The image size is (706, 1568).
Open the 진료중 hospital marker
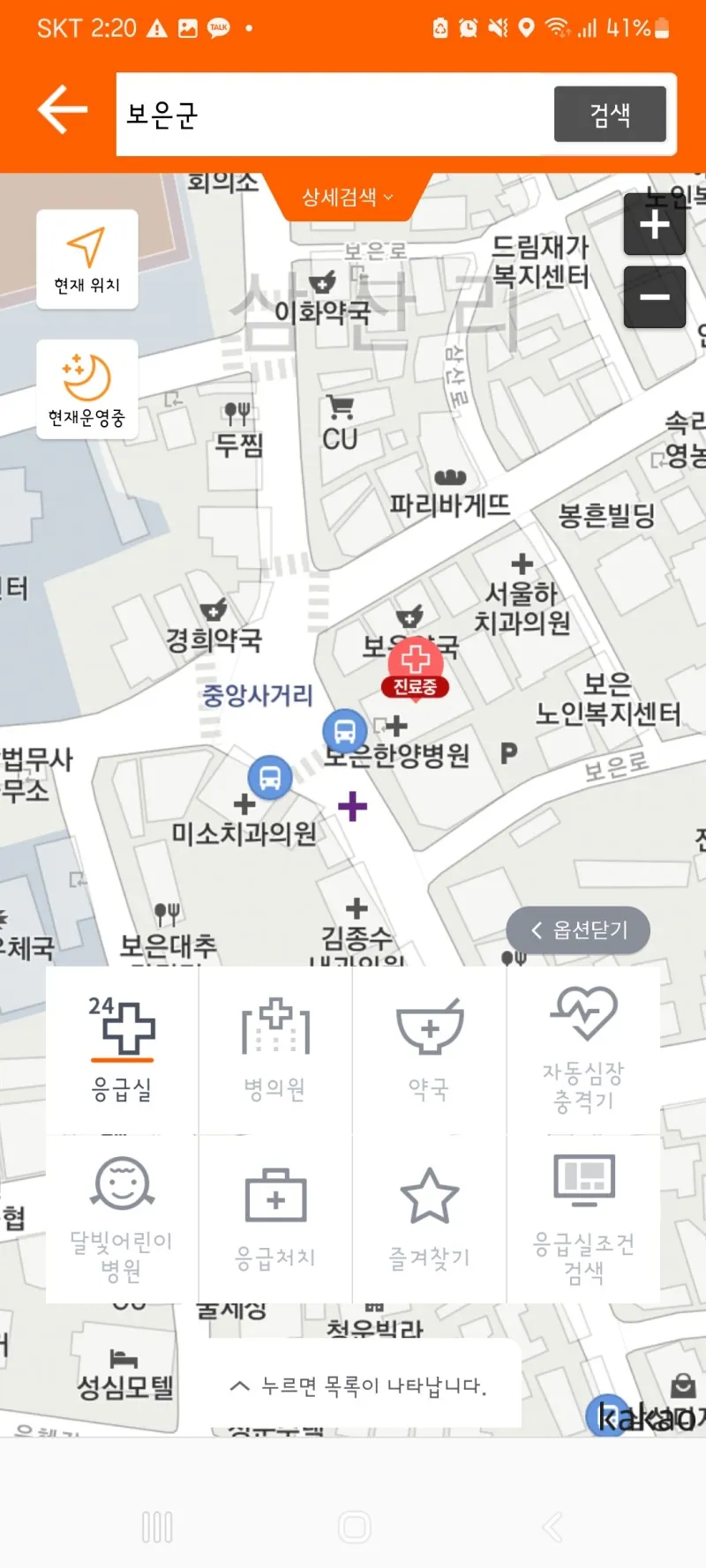pos(416,667)
